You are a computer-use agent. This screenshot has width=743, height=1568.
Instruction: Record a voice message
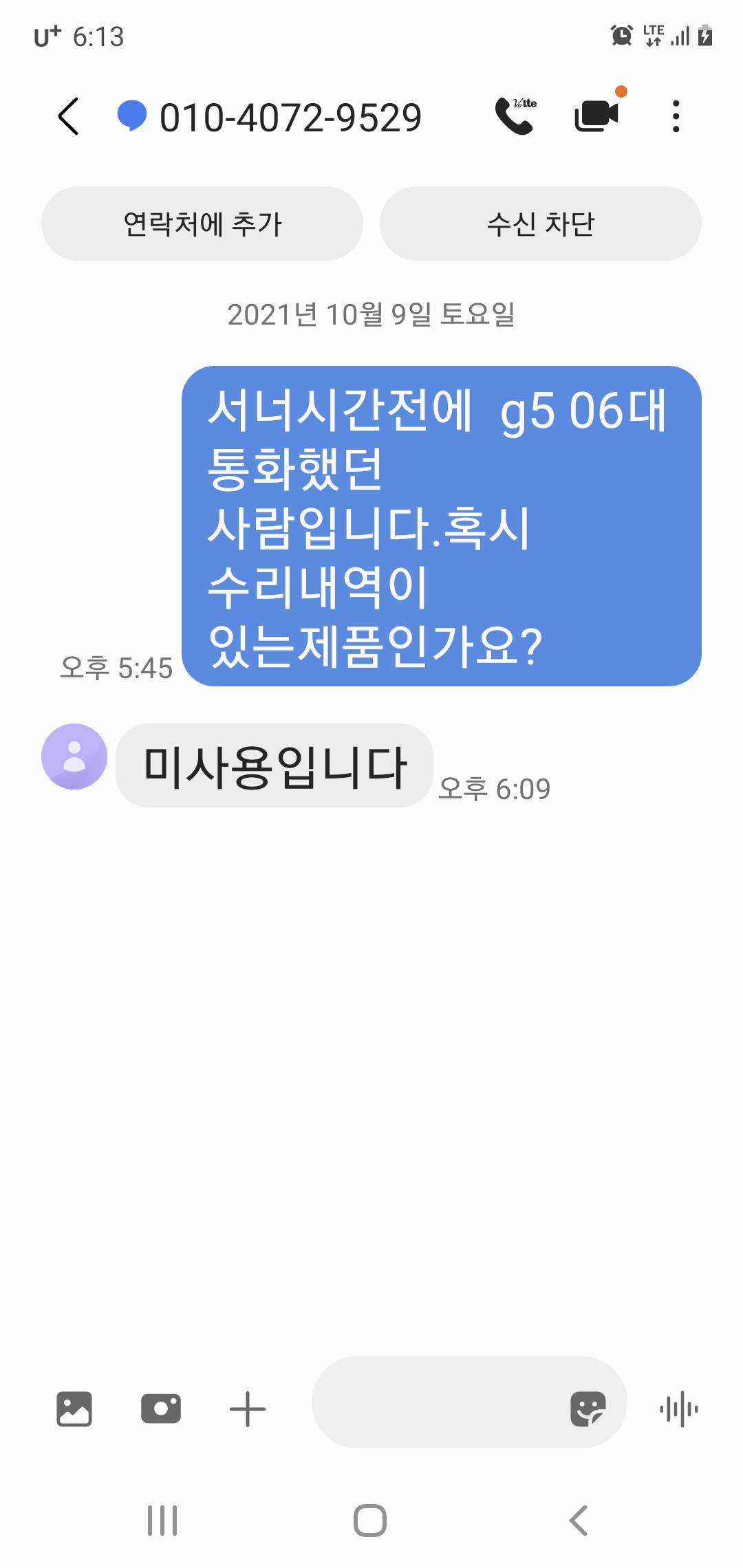point(679,1409)
